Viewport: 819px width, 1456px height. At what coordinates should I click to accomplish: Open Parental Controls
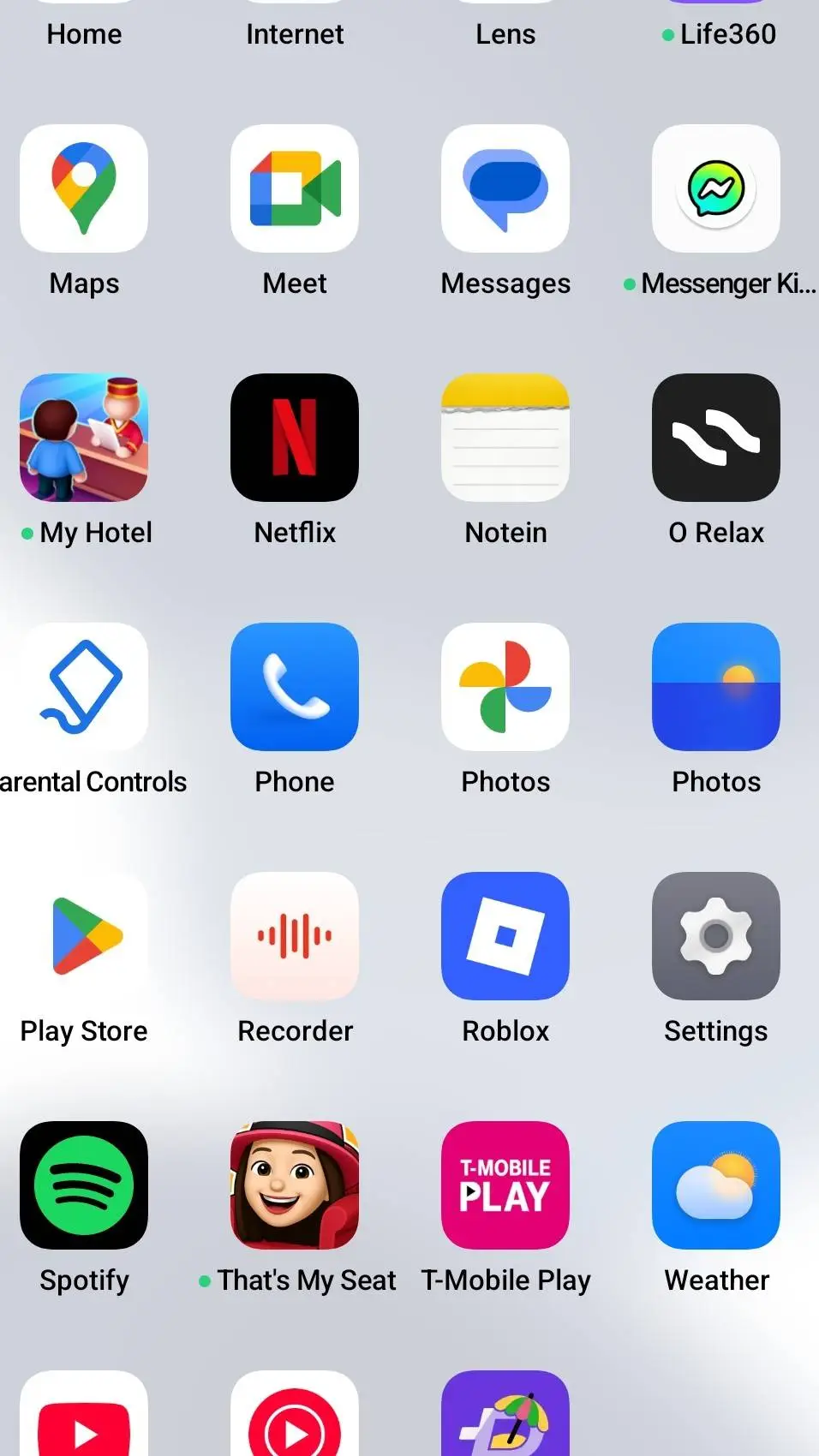pyautogui.click(x=84, y=687)
